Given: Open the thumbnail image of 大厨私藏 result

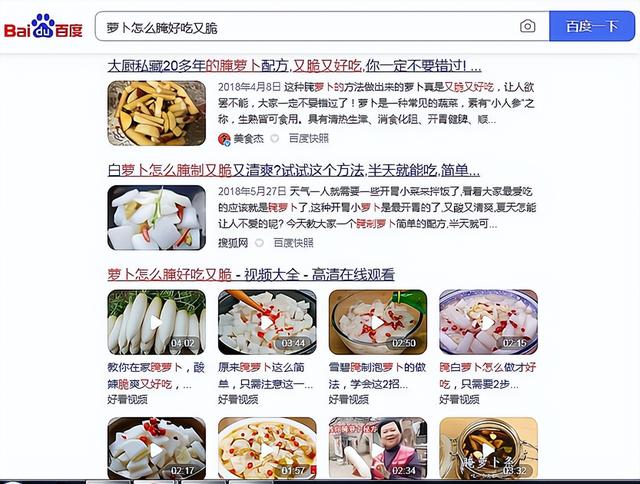Looking at the screenshot, I should pyautogui.click(x=156, y=112).
